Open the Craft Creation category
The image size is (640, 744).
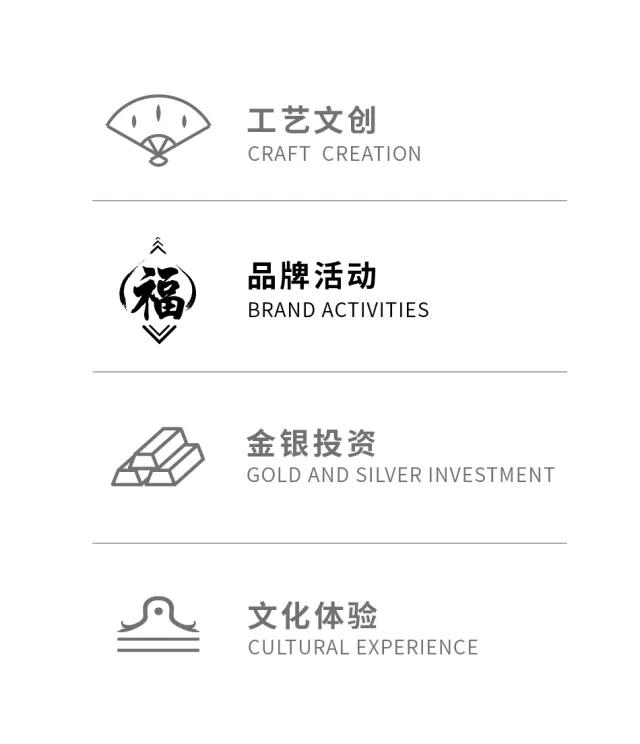[x=333, y=133]
